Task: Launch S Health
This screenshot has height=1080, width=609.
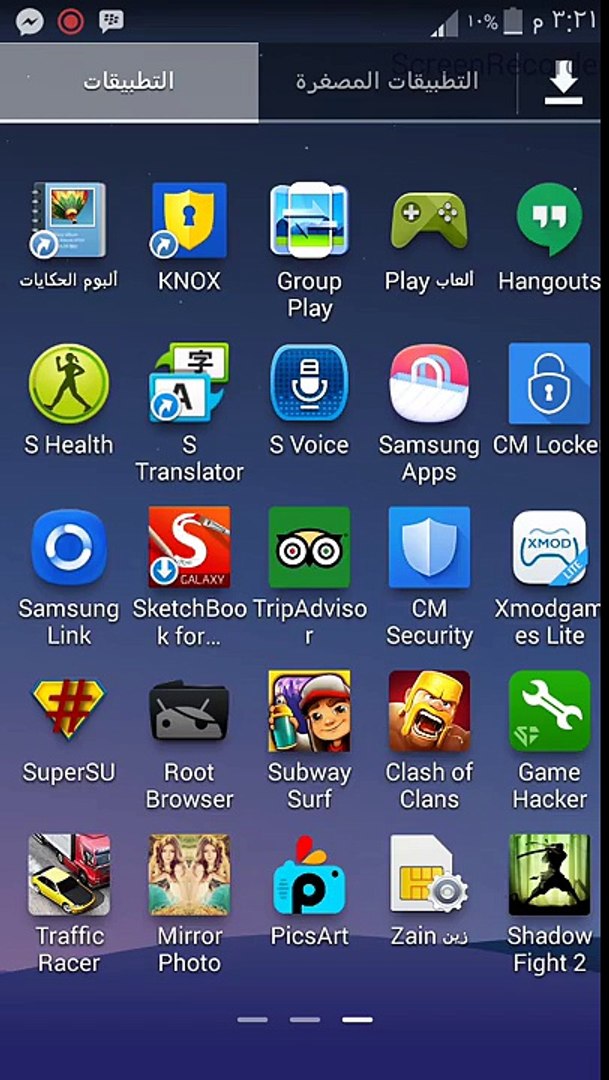Action: (69, 384)
